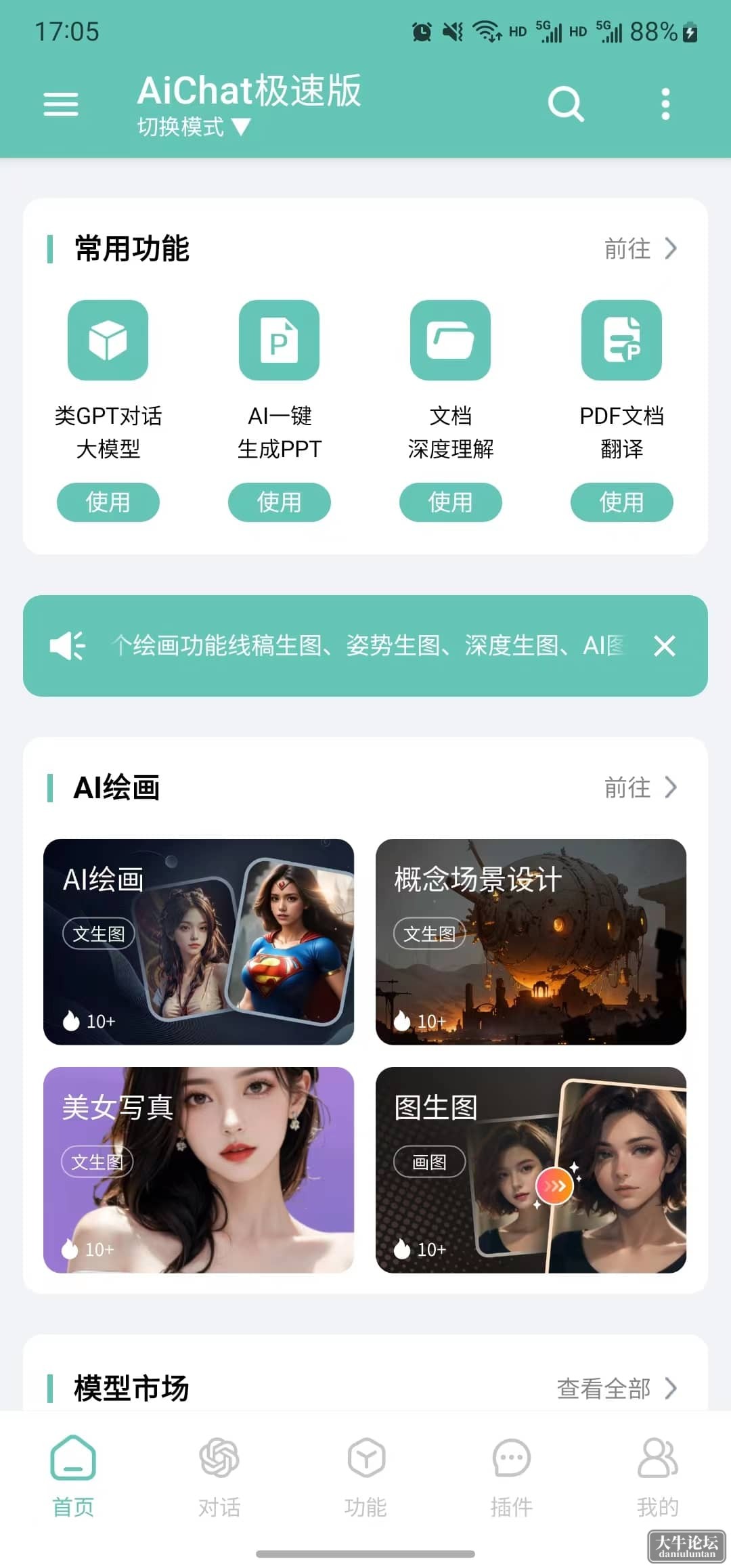Open the hamburger drawer menu
The height and width of the screenshot is (1568, 731).
61,104
